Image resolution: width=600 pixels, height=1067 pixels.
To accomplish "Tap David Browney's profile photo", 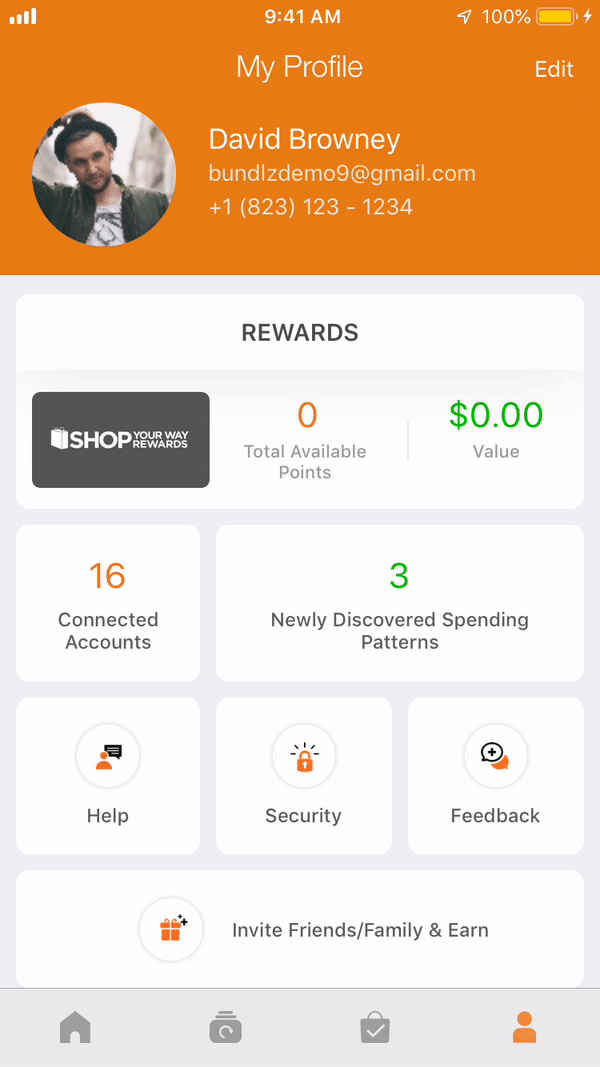I will 104,174.
